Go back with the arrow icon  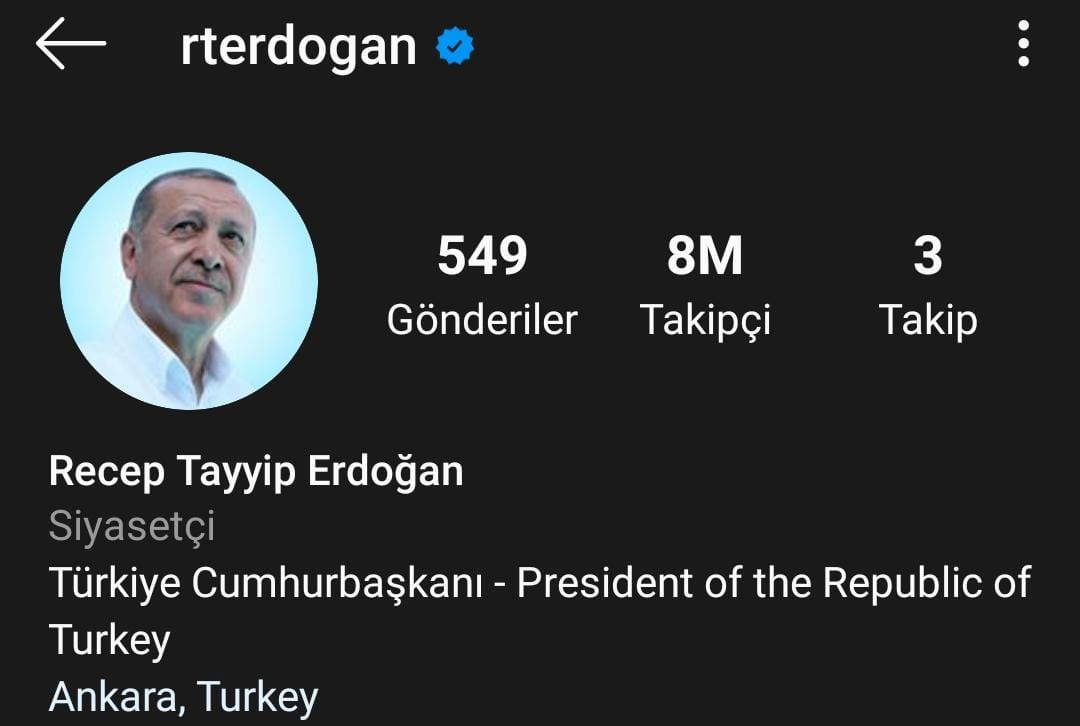(70, 45)
